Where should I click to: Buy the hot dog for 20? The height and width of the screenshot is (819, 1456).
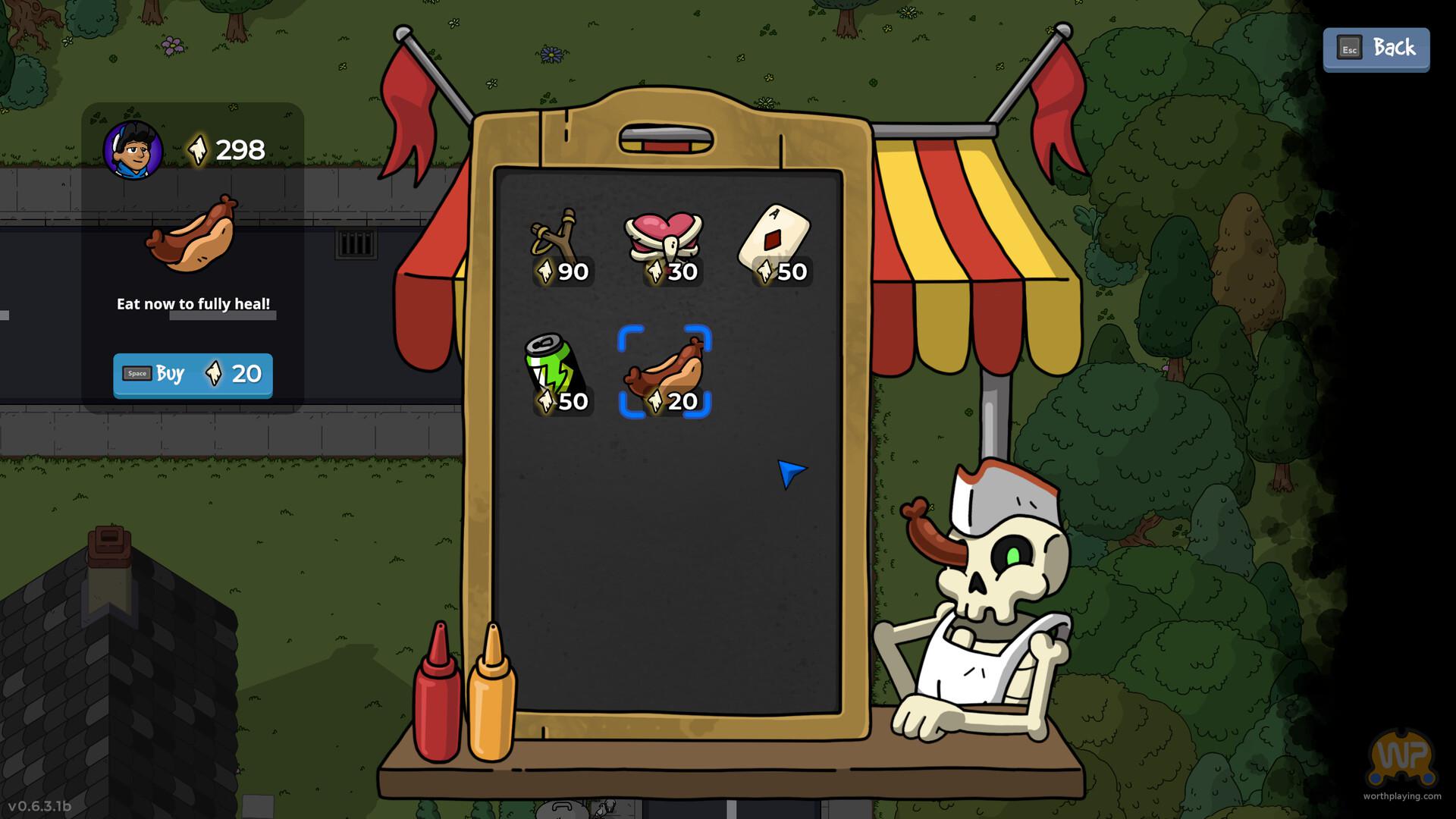tap(193, 375)
